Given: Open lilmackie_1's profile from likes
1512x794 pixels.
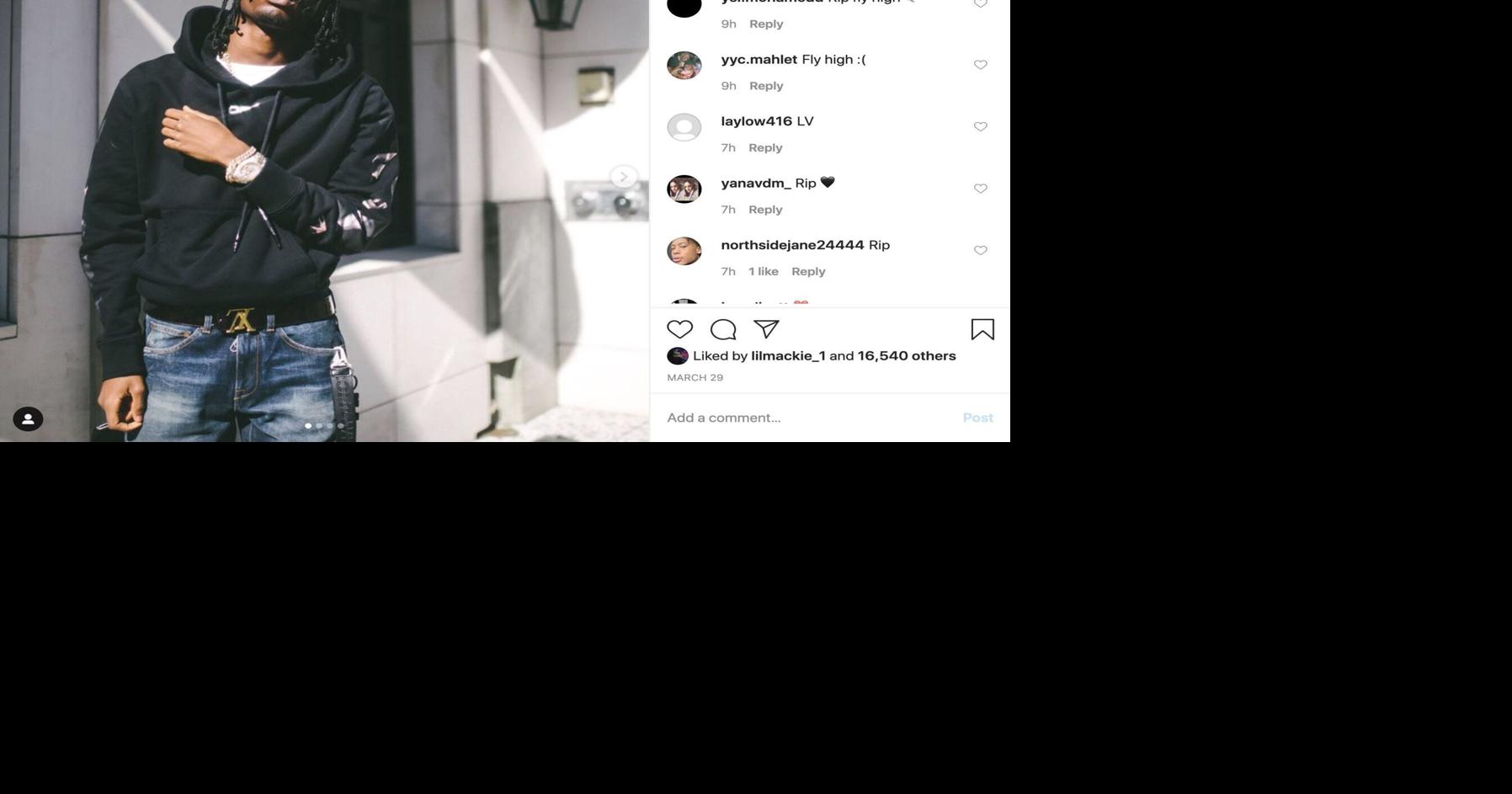Looking at the screenshot, I should (788, 356).
